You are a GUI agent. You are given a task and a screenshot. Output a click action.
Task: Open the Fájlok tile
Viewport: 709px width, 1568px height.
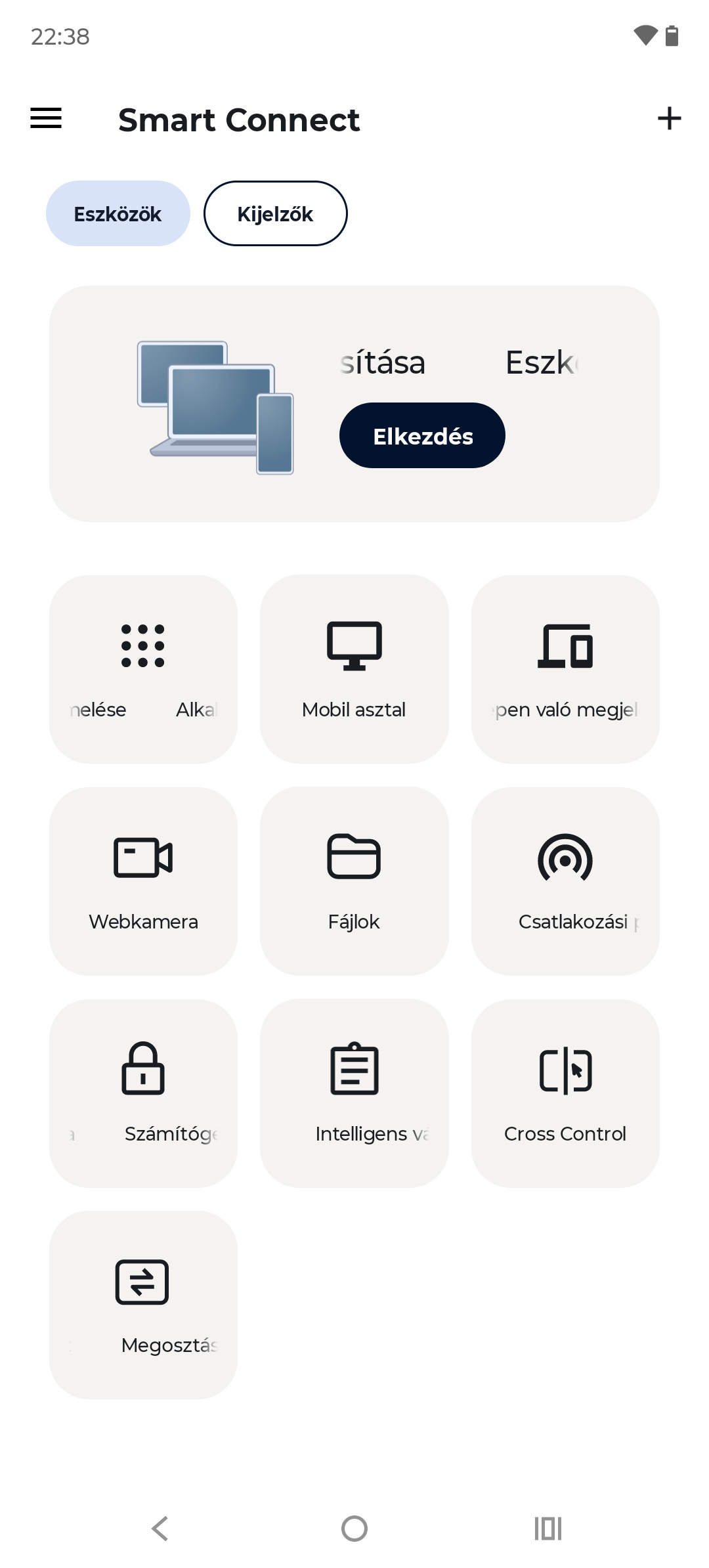(354, 881)
